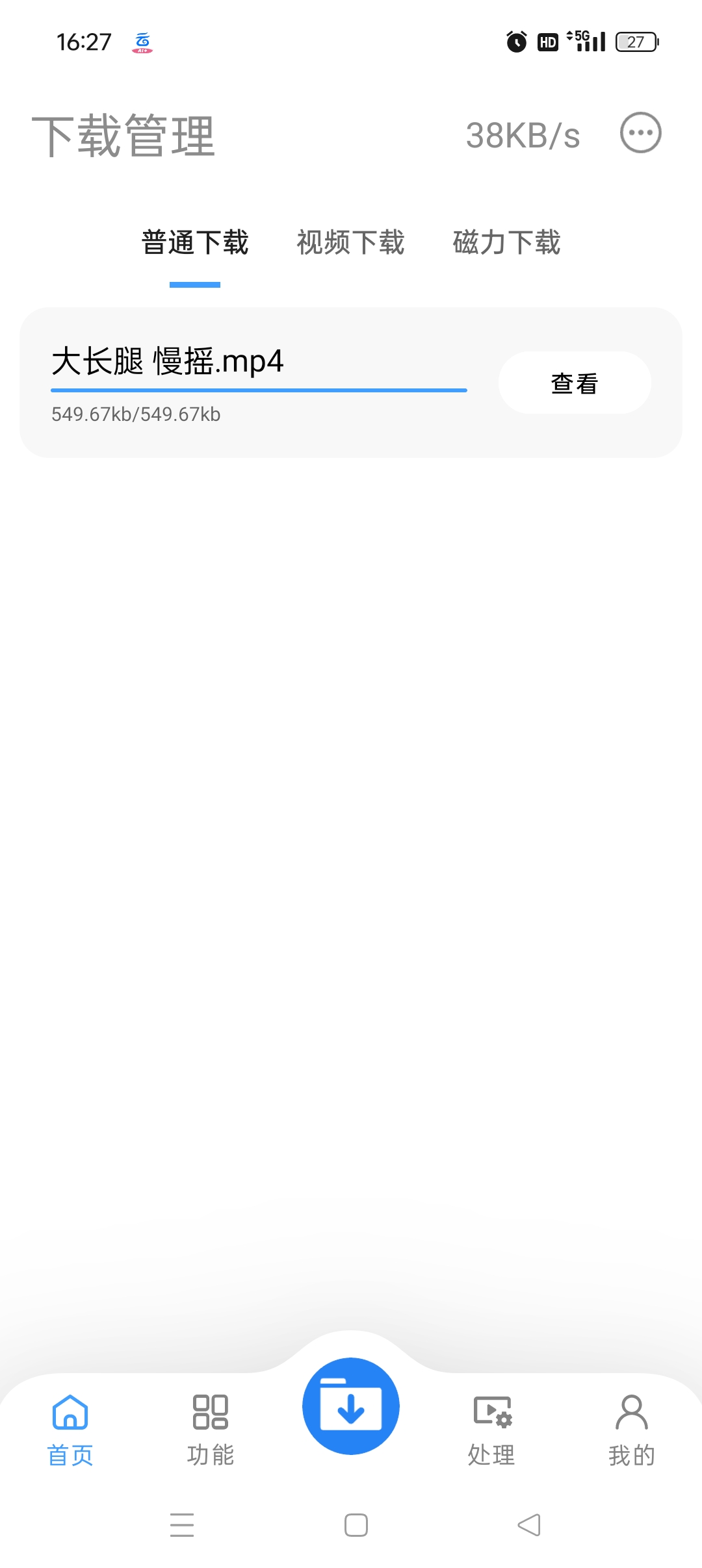Go back using the system back button
This screenshot has height=1568, width=702.
point(529,1524)
